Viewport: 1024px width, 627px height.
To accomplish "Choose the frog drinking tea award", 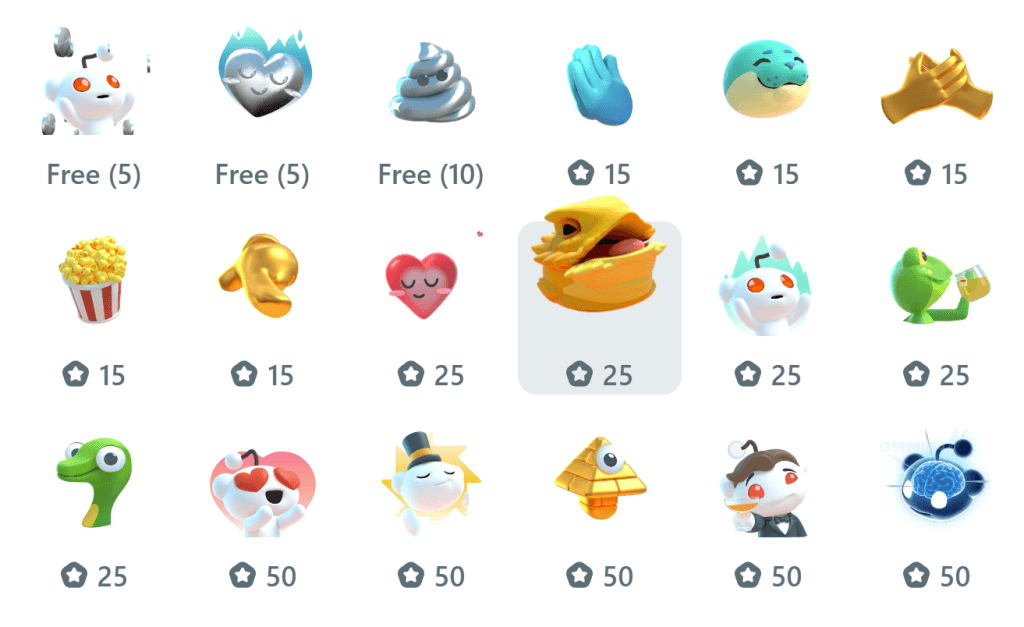I will click(x=932, y=287).
